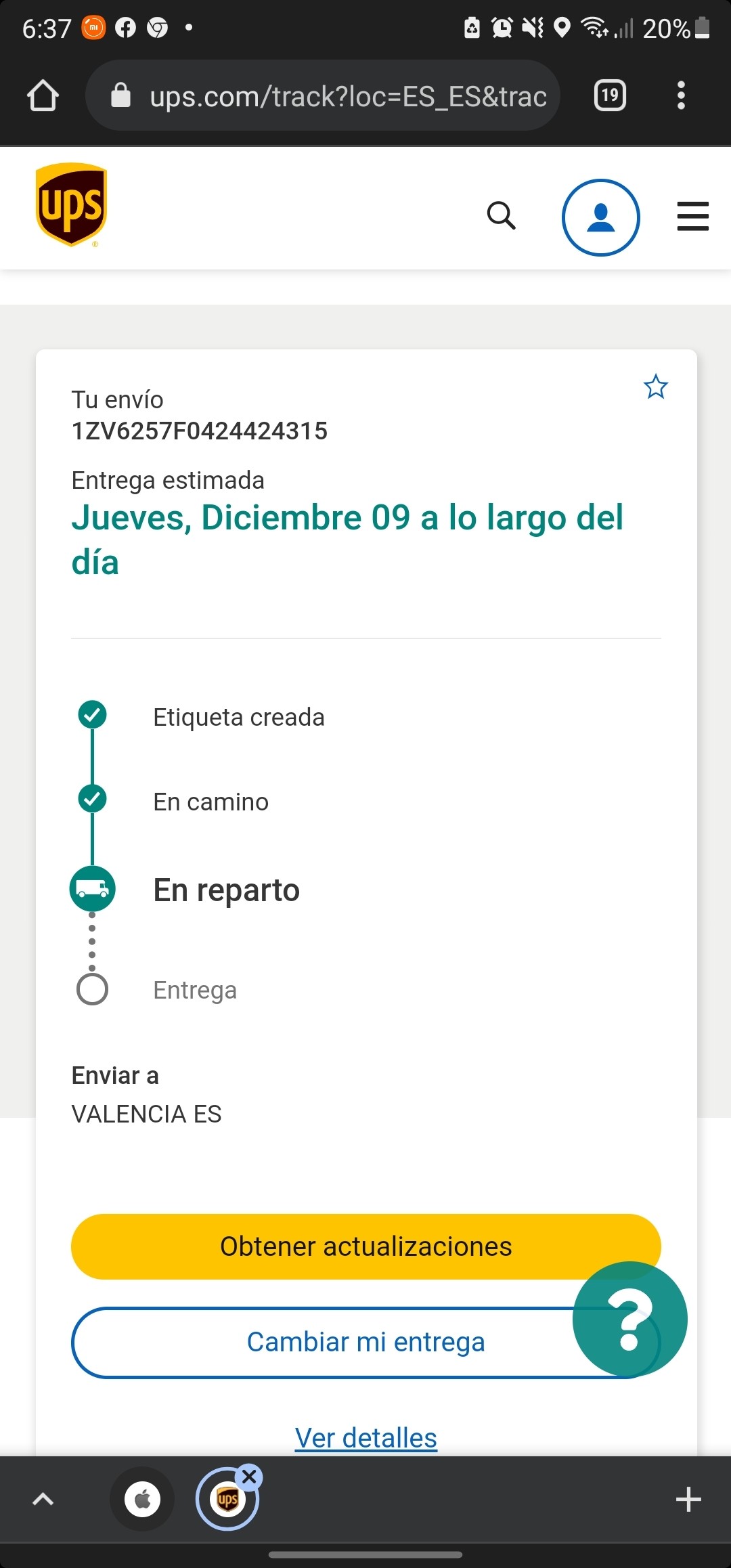Add a new tab to the group
The width and height of the screenshot is (731, 1568).
[x=688, y=1499]
